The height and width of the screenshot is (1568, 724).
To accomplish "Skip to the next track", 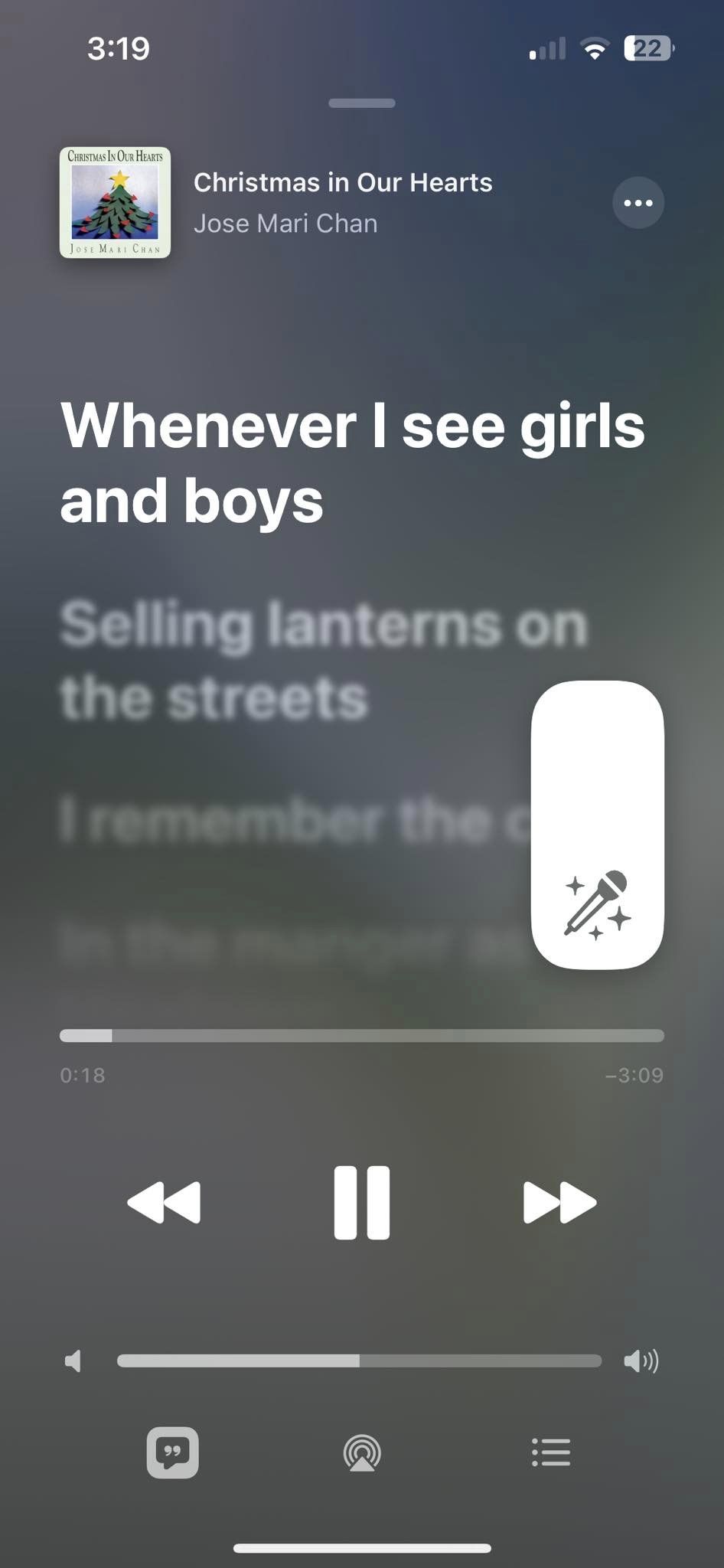I will tap(559, 1202).
